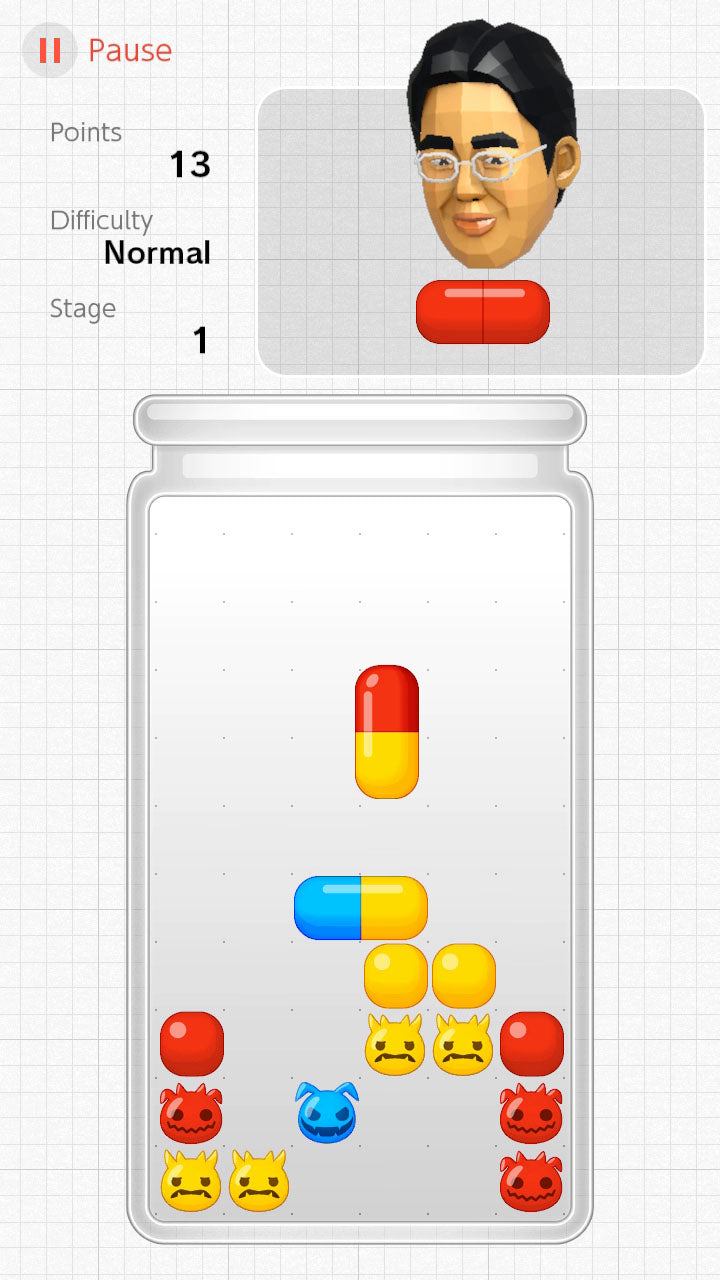Click the Stage label text

pyautogui.click(x=82, y=308)
